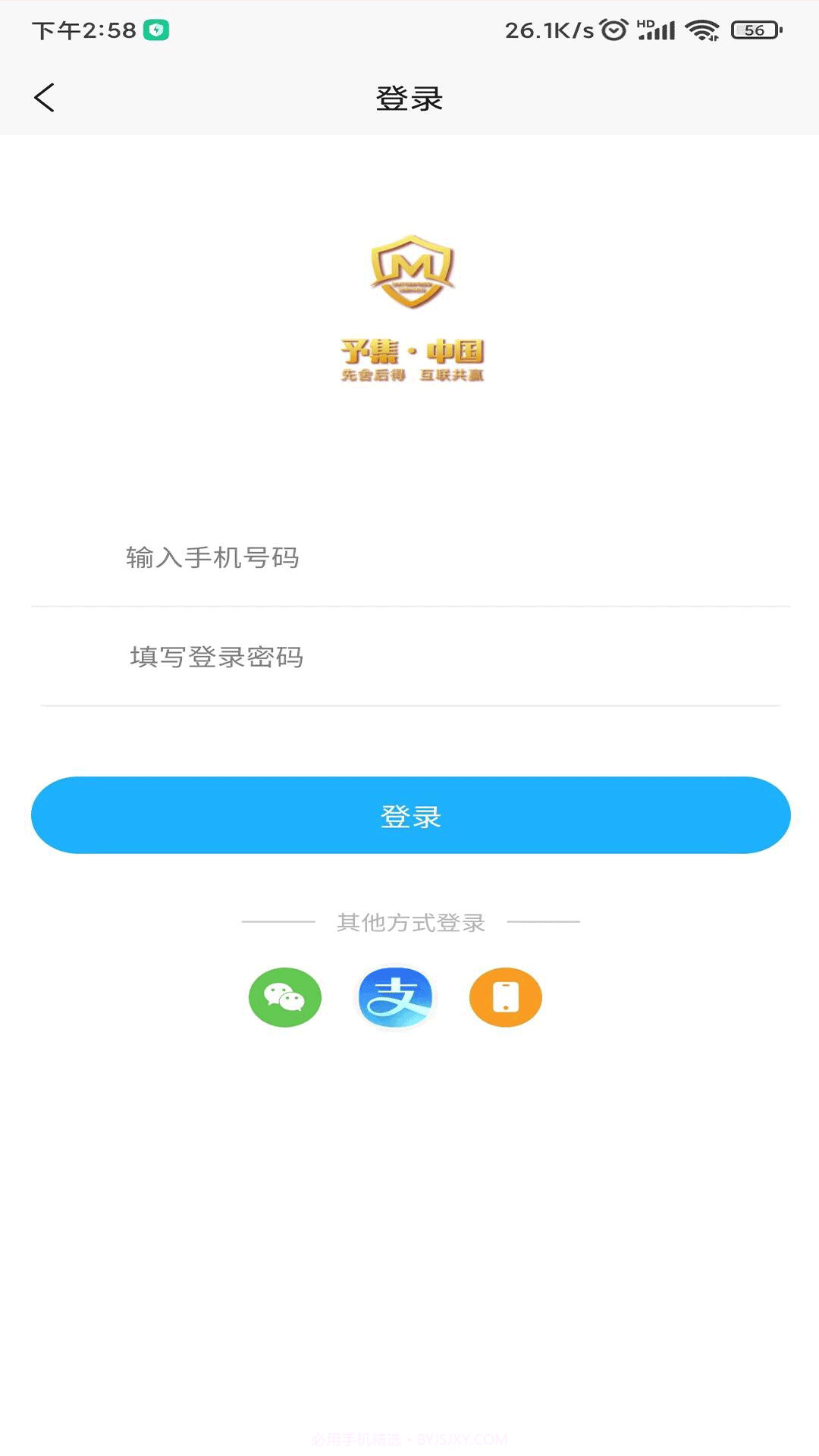Tap the 输入手机号码 placeholder text
The width and height of the screenshot is (819, 1456).
point(214,558)
